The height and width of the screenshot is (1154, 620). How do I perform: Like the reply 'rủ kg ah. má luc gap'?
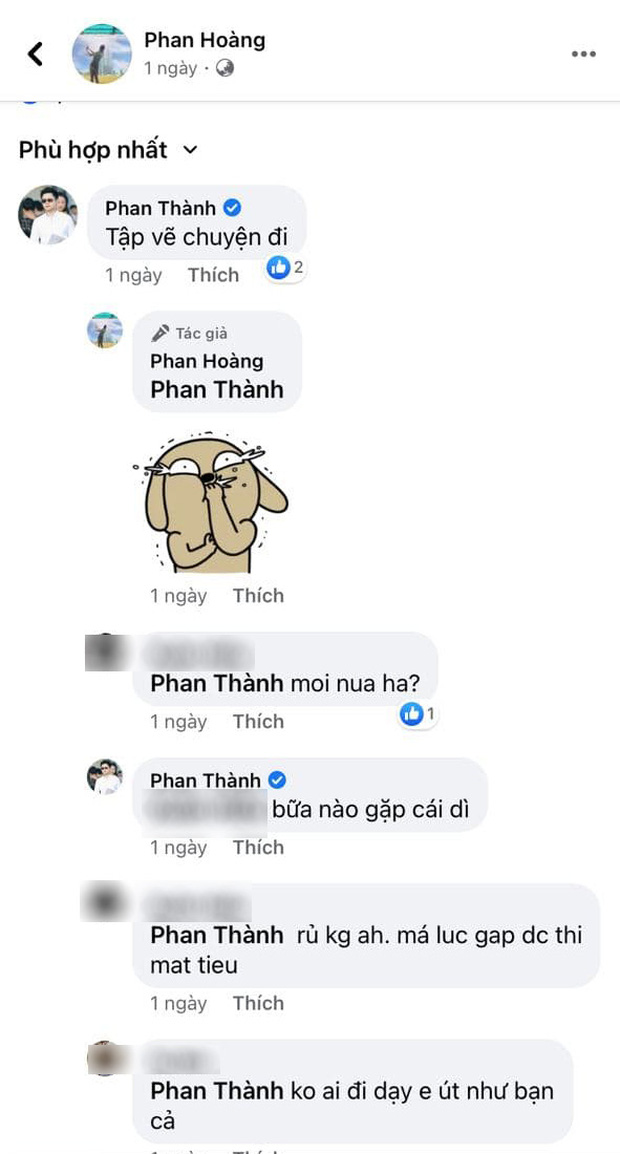tap(258, 1004)
